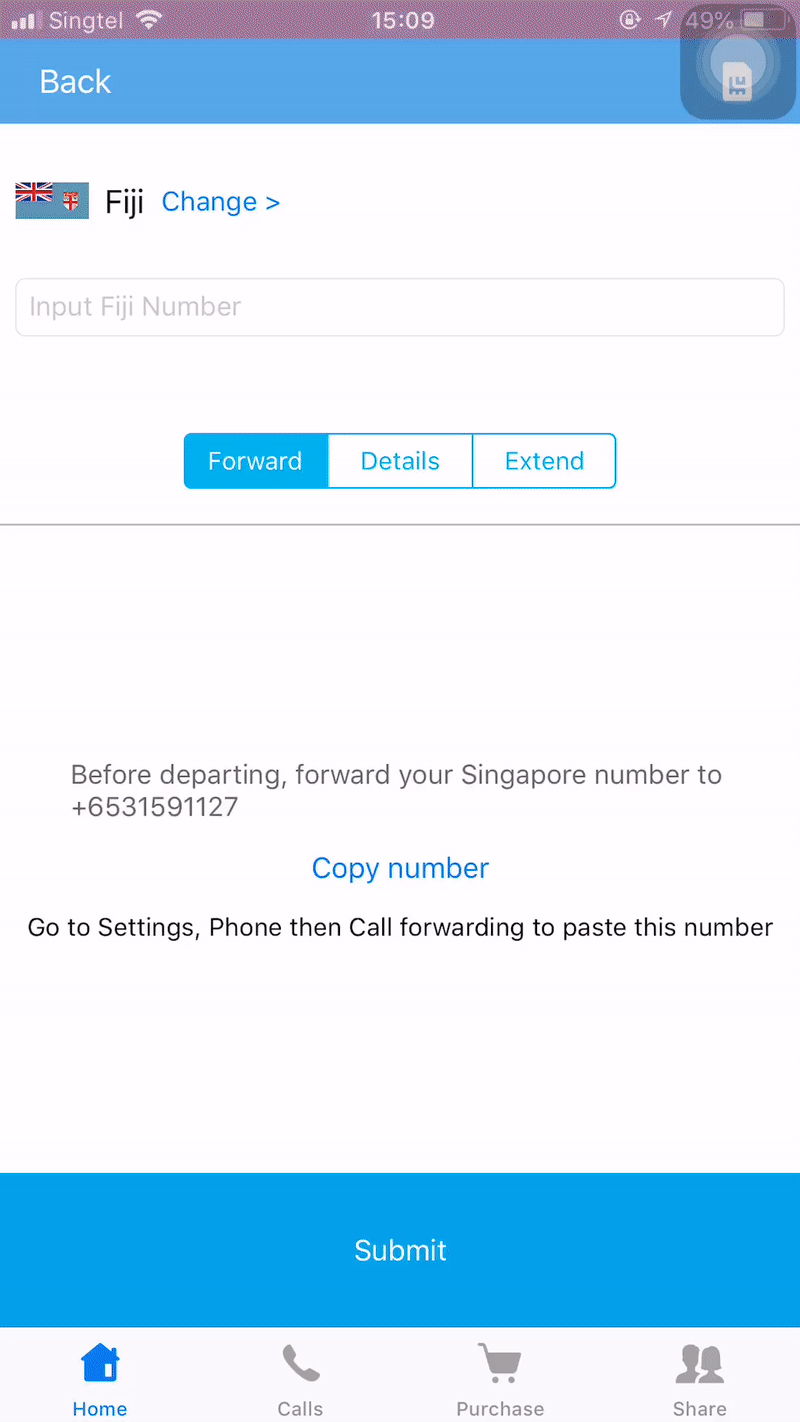Image resolution: width=800 pixels, height=1422 pixels.
Task: Go to the Purchase tab
Action: pos(500,1380)
